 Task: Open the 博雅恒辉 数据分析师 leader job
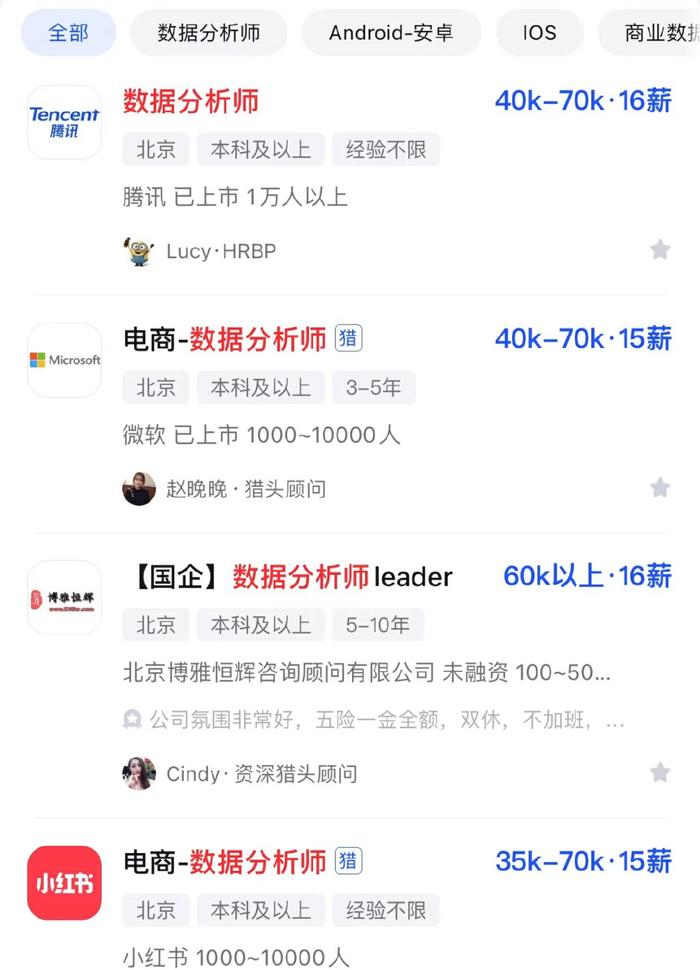pyautogui.click(x=292, y=577)
